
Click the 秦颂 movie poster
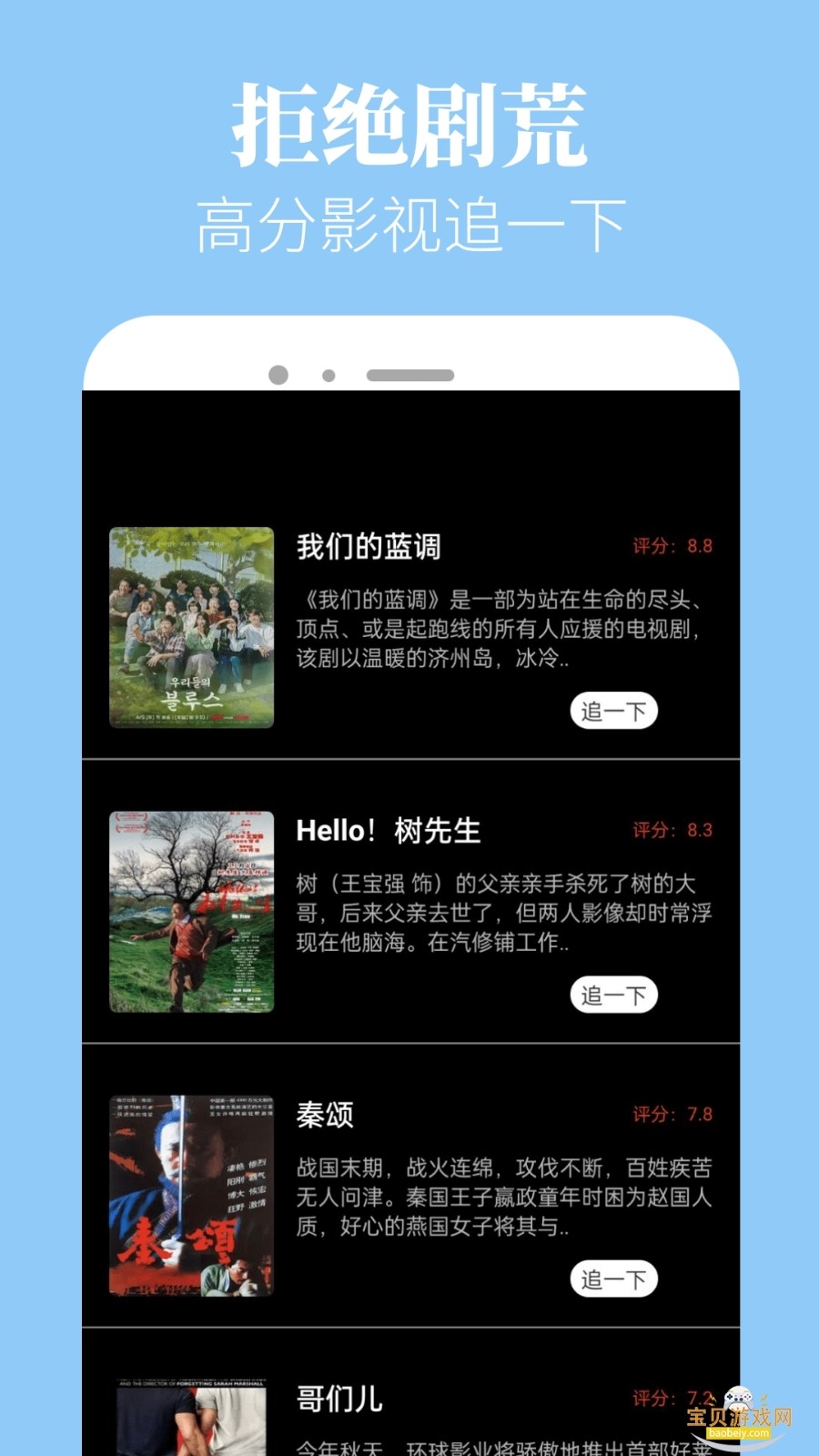tap(189, 1194)
